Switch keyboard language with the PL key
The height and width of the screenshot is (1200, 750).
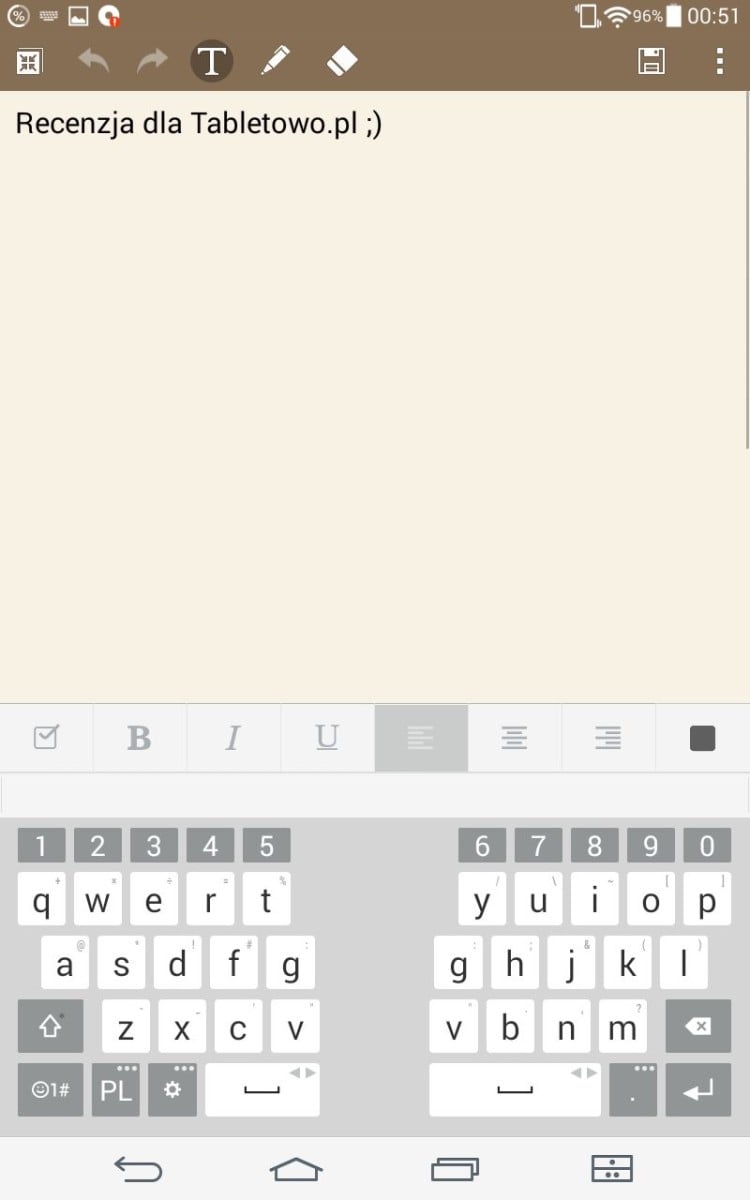[117, 1090]
